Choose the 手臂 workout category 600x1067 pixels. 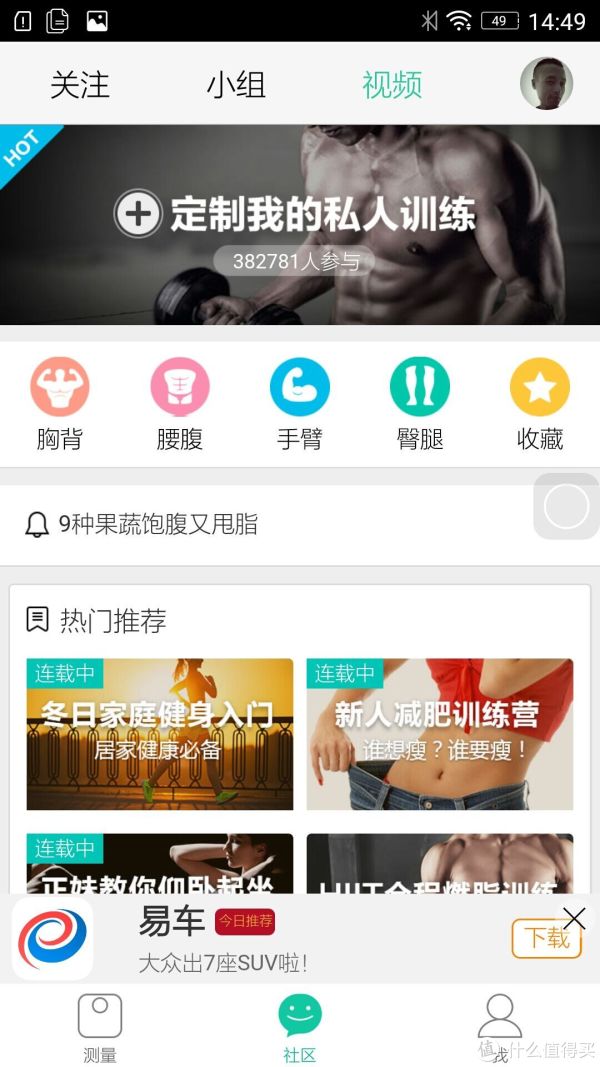pos(300,403)
